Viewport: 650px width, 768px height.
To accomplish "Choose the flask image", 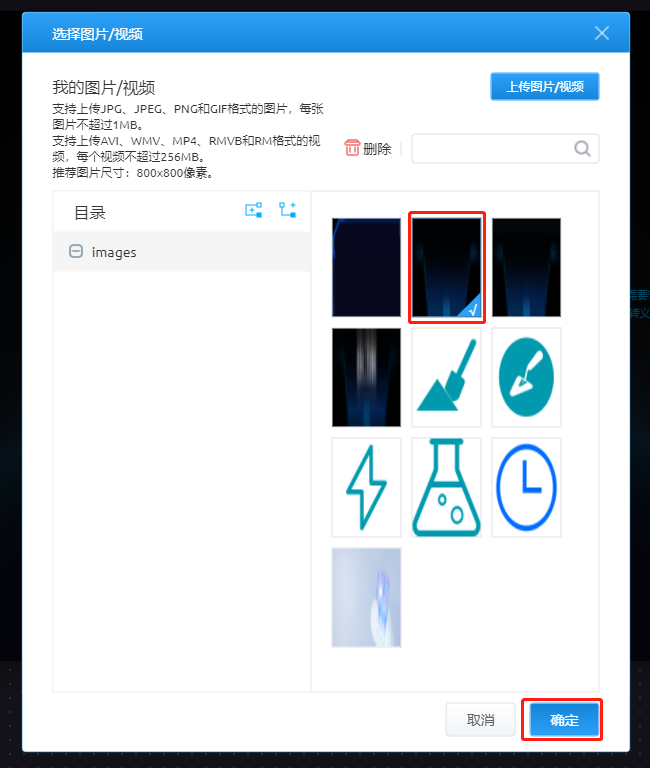I will [446, 487].
